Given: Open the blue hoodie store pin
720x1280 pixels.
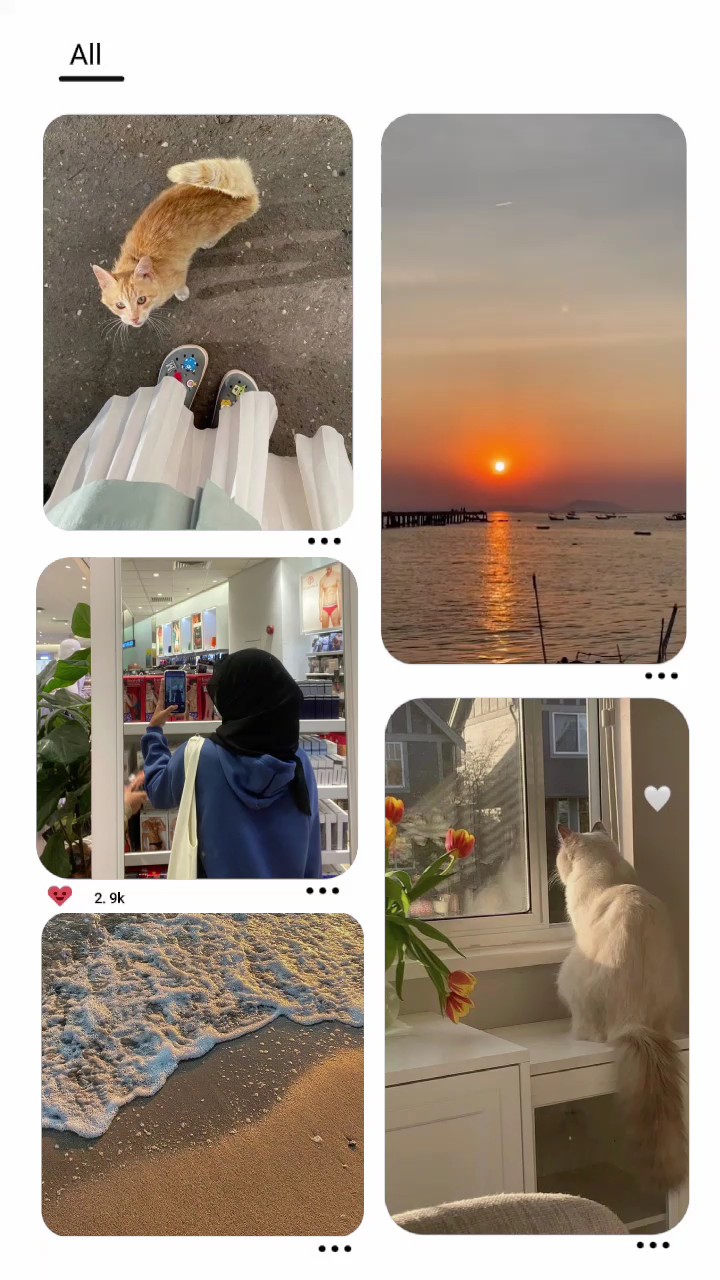Looking at the screenshot, I should (197, 718).
